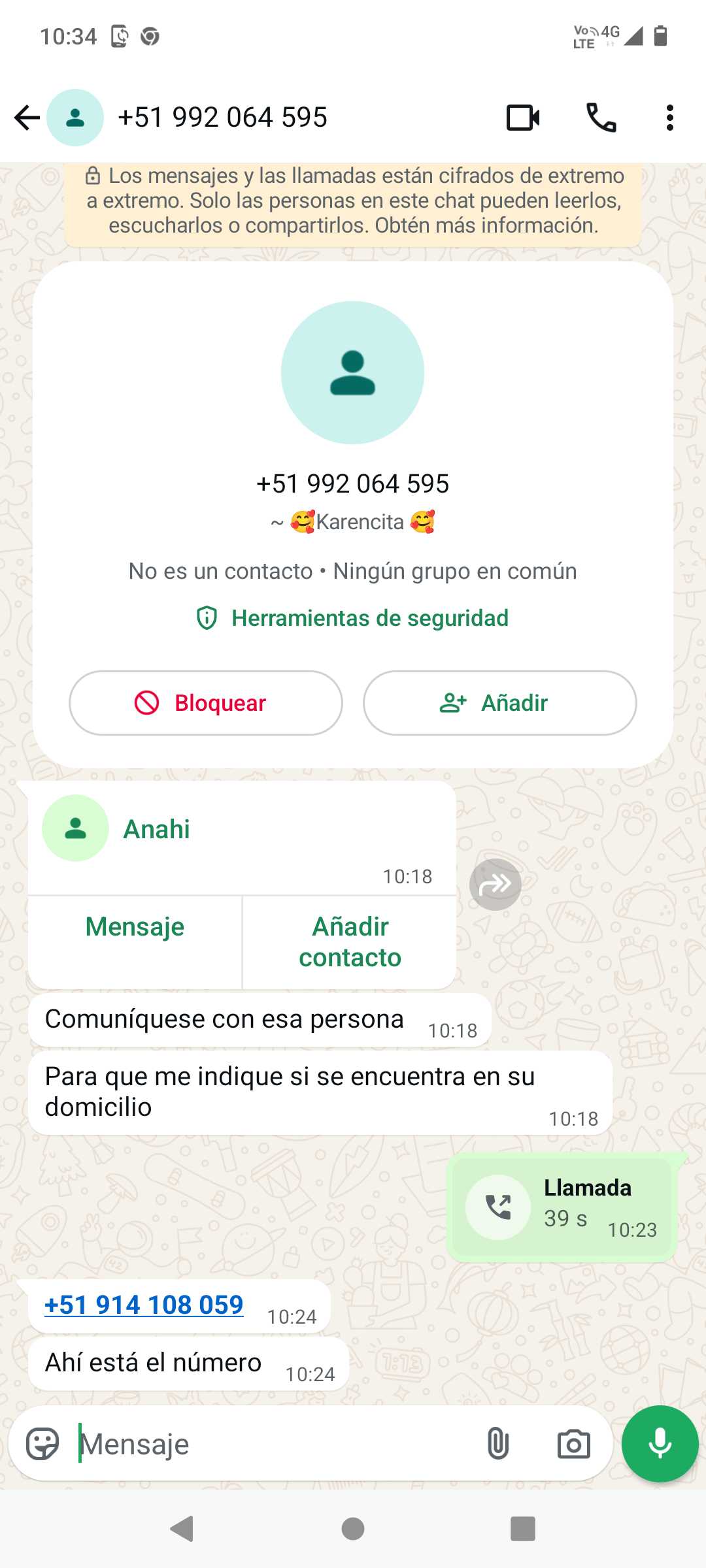Open the emoji picker
The width and height of the screenshot is (706, 1568).
tap(42, 1444)
